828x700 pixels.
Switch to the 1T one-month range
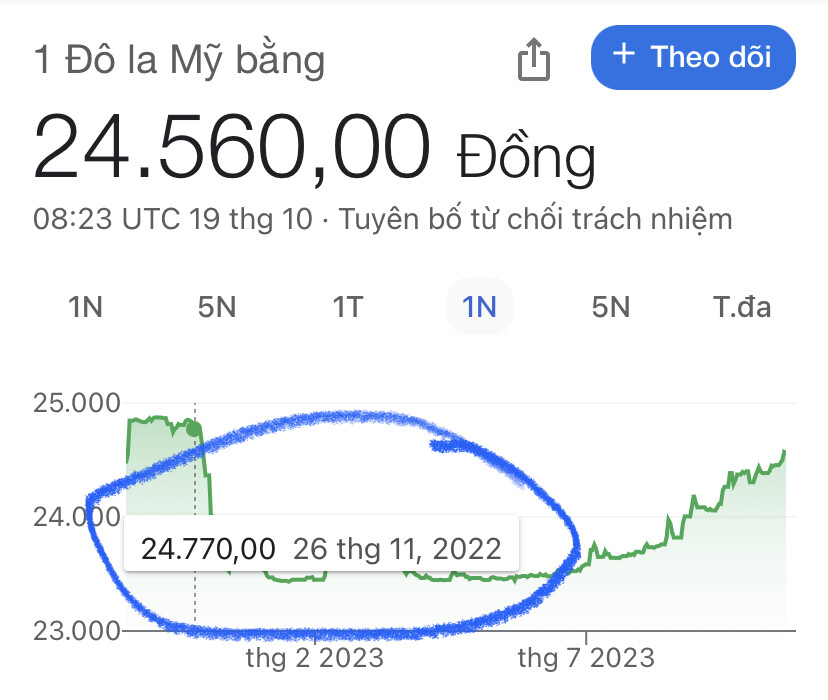click(x=348, y=307)
